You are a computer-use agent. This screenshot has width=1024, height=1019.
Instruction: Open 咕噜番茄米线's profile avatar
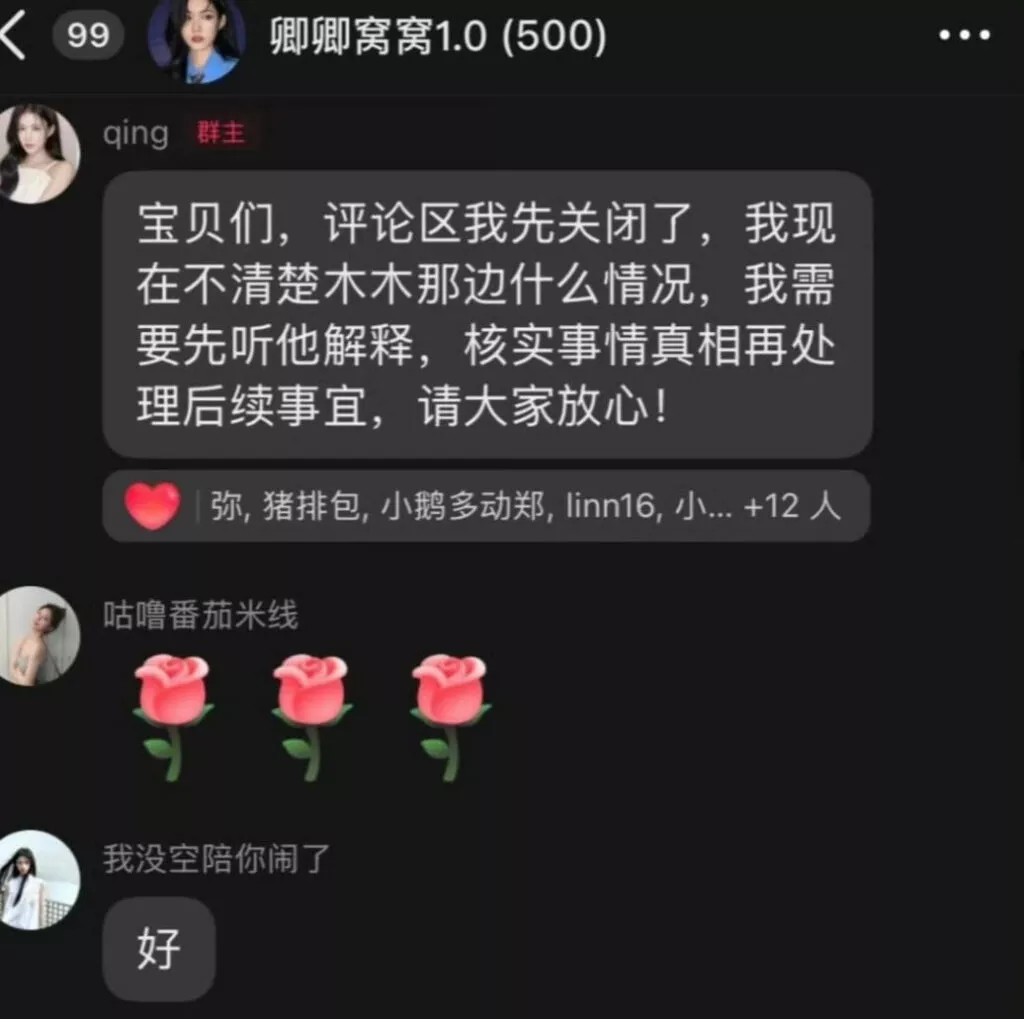point(36,636)
